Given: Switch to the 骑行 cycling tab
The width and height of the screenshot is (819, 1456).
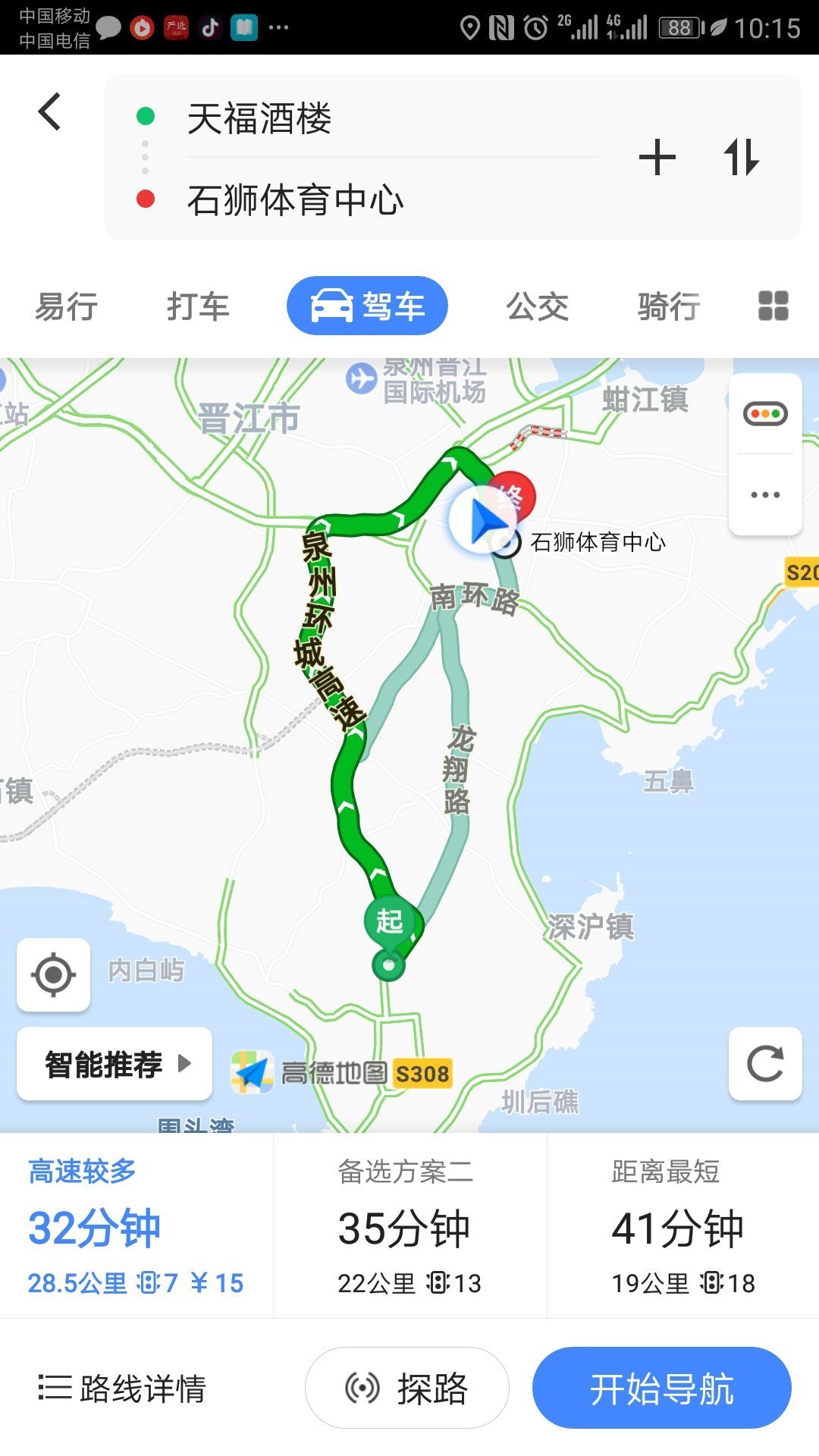Looking at the screenshot, I should [x=668, y=306].
